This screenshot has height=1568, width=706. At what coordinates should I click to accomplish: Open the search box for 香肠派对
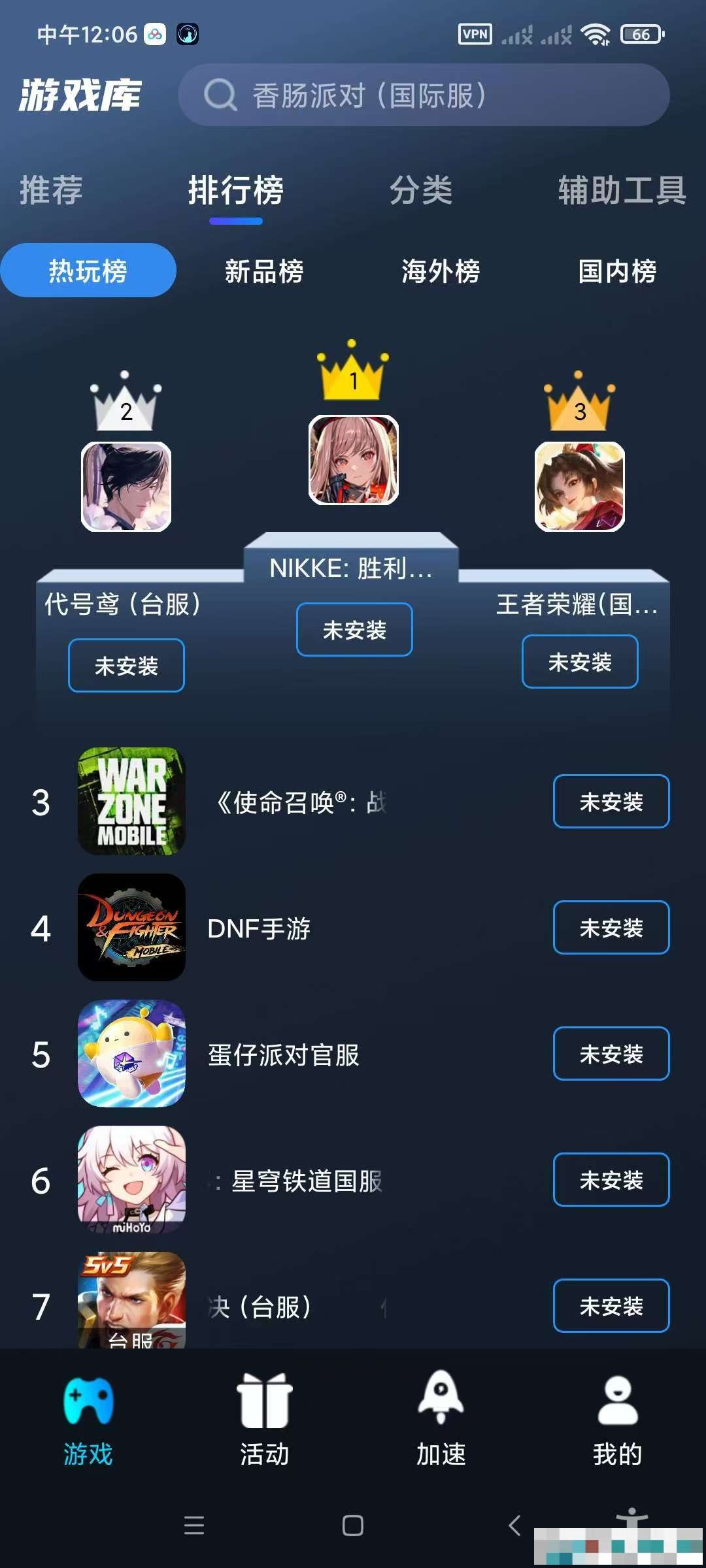click(424, 95)
